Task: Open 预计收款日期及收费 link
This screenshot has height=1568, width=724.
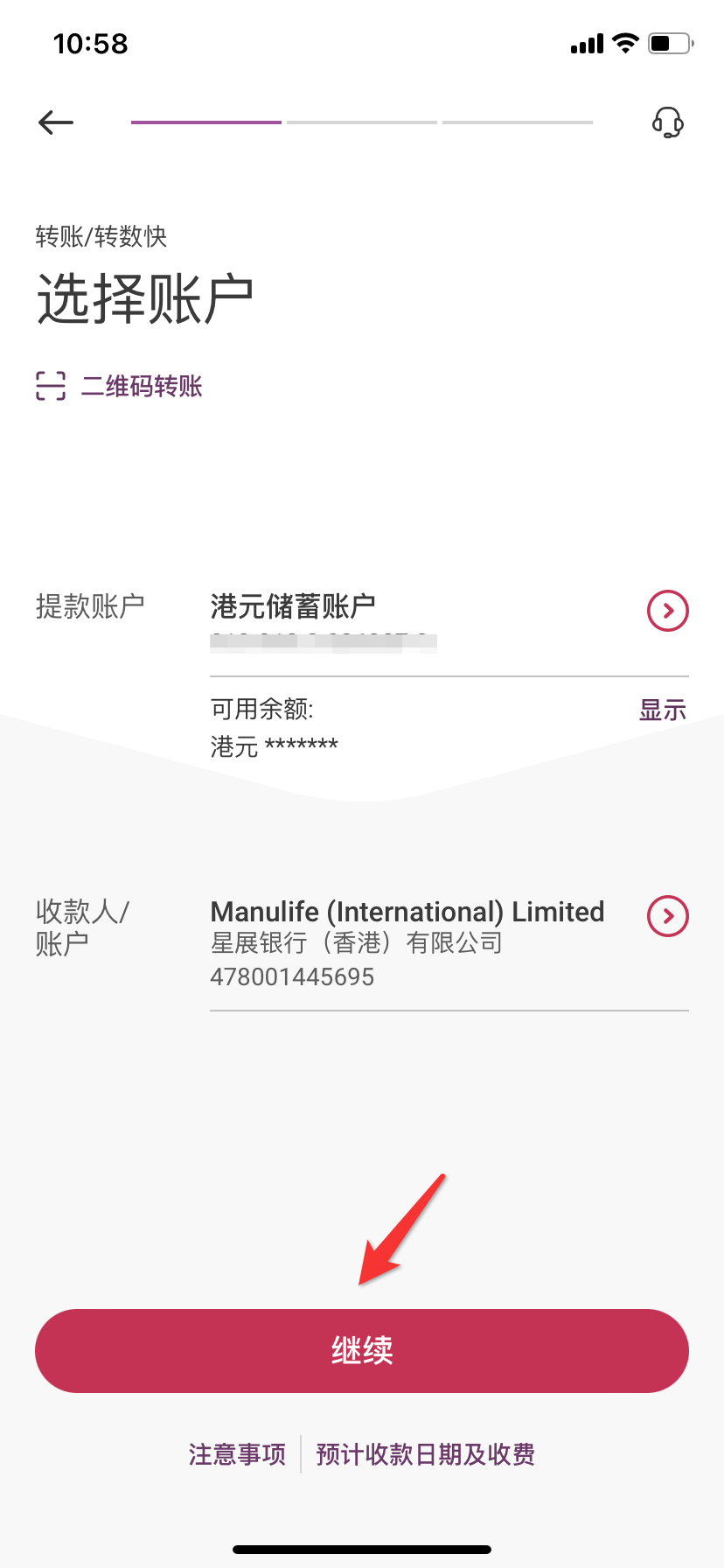Action: [426, 1454]
